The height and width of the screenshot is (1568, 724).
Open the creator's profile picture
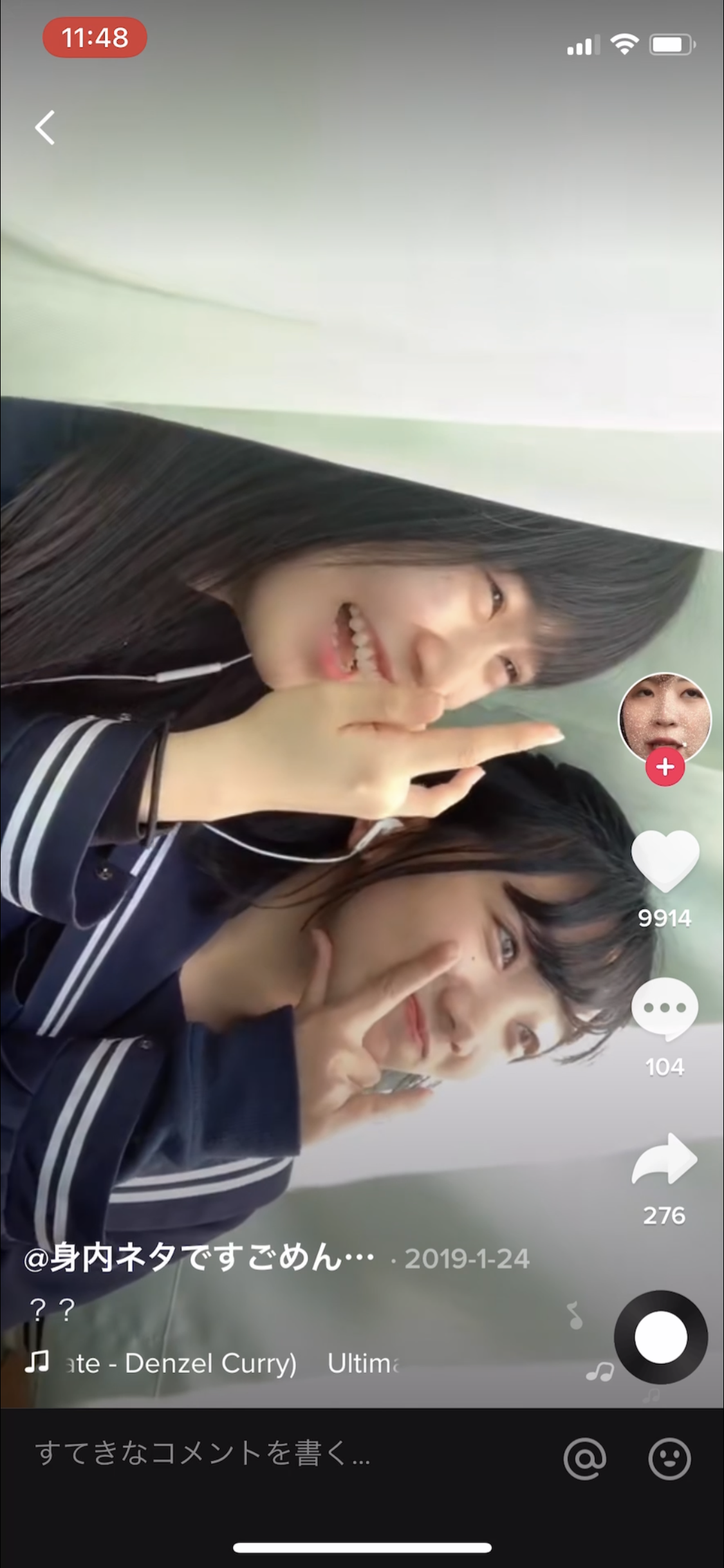tap(664, 716)
